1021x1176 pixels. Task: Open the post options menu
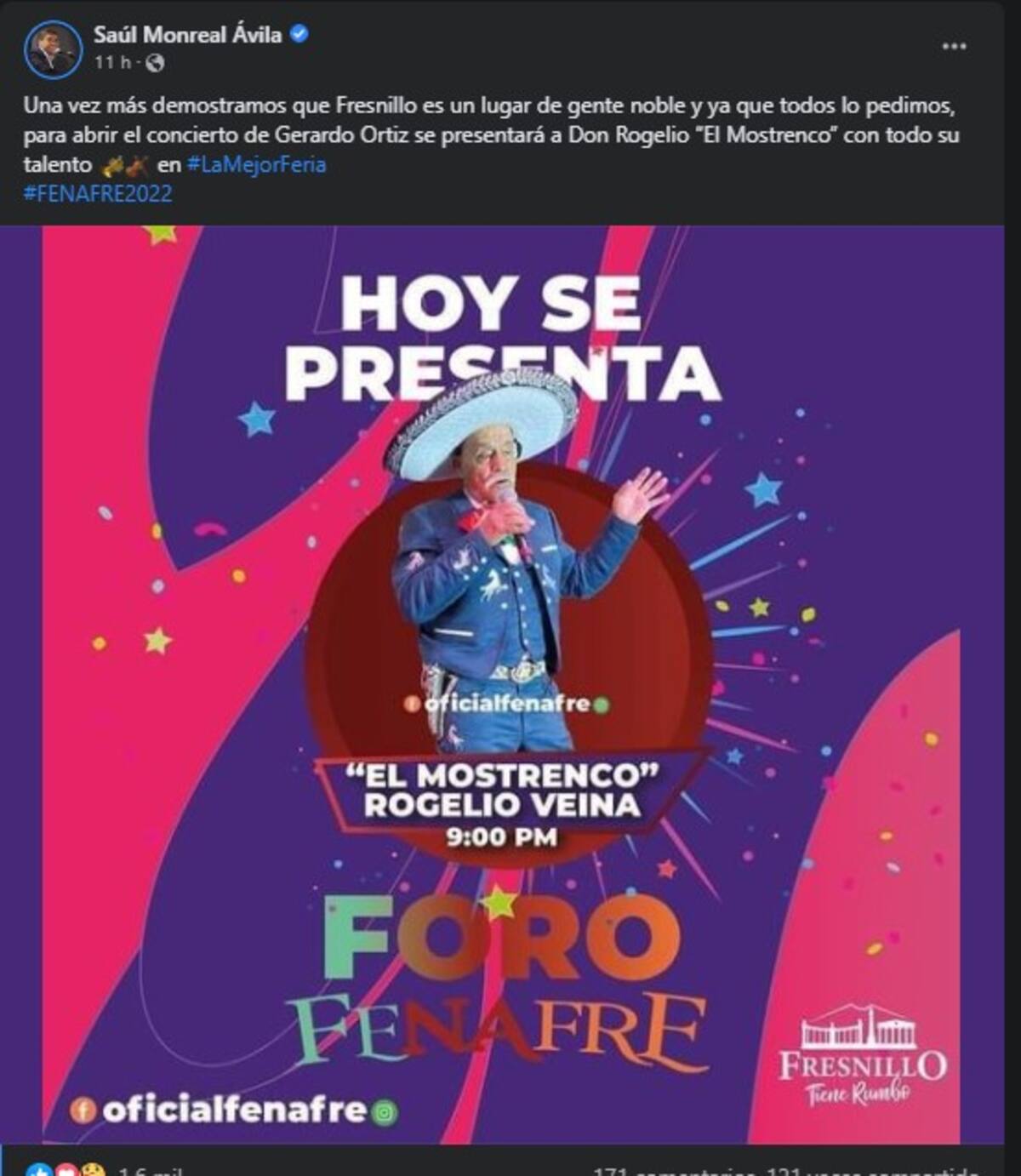[954, 47]
